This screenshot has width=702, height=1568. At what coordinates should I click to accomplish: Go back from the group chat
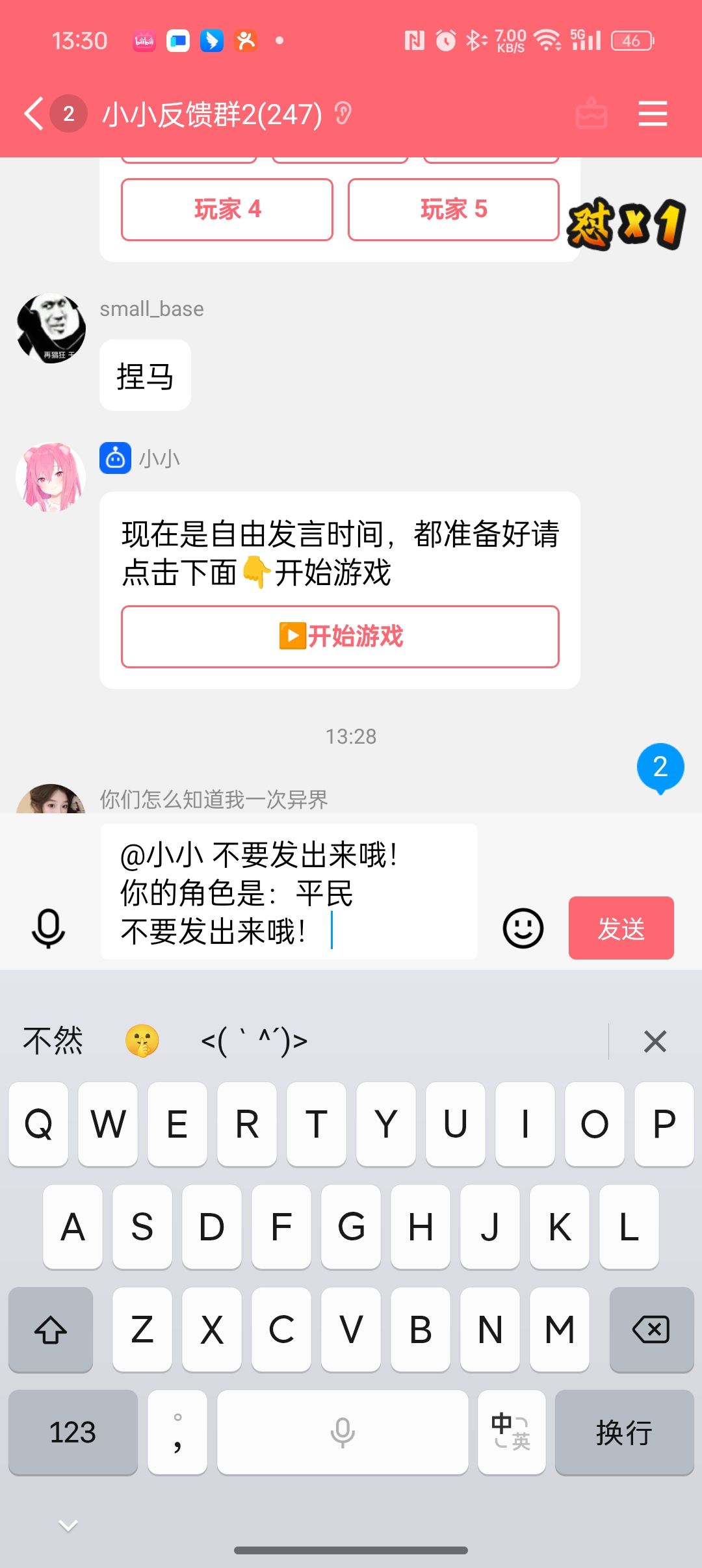(34, 114)
